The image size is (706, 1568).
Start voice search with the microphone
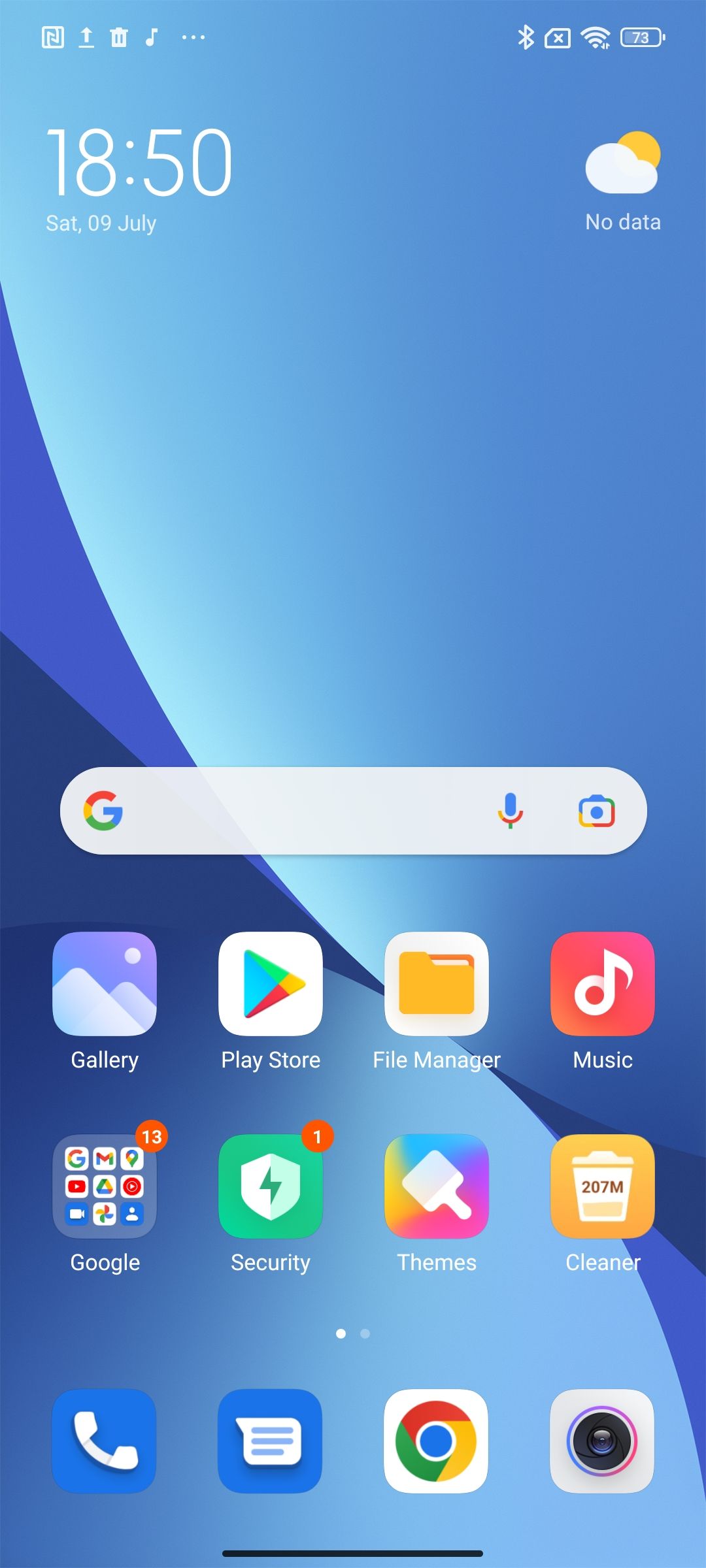point(511,811)
